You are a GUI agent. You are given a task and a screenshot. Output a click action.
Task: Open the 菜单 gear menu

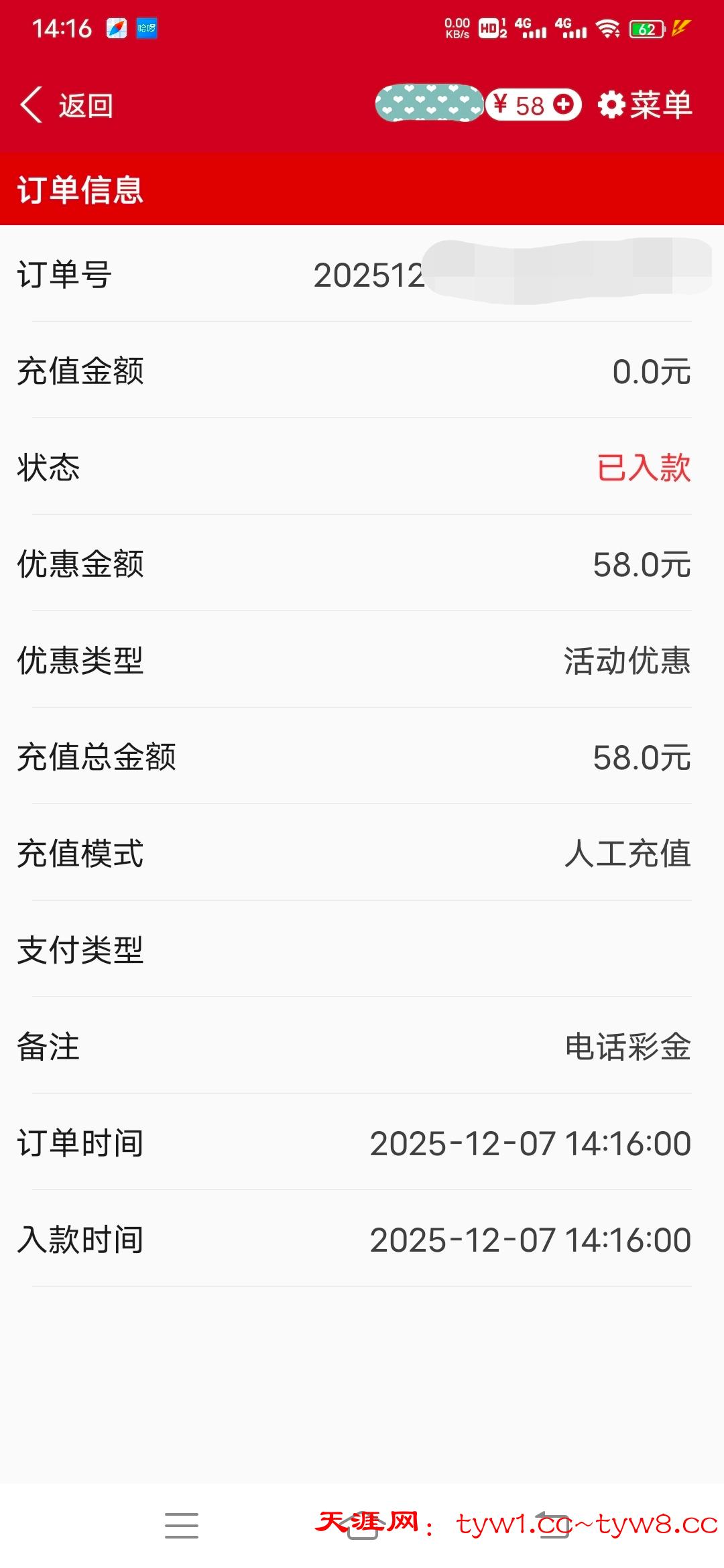(645, 105)
